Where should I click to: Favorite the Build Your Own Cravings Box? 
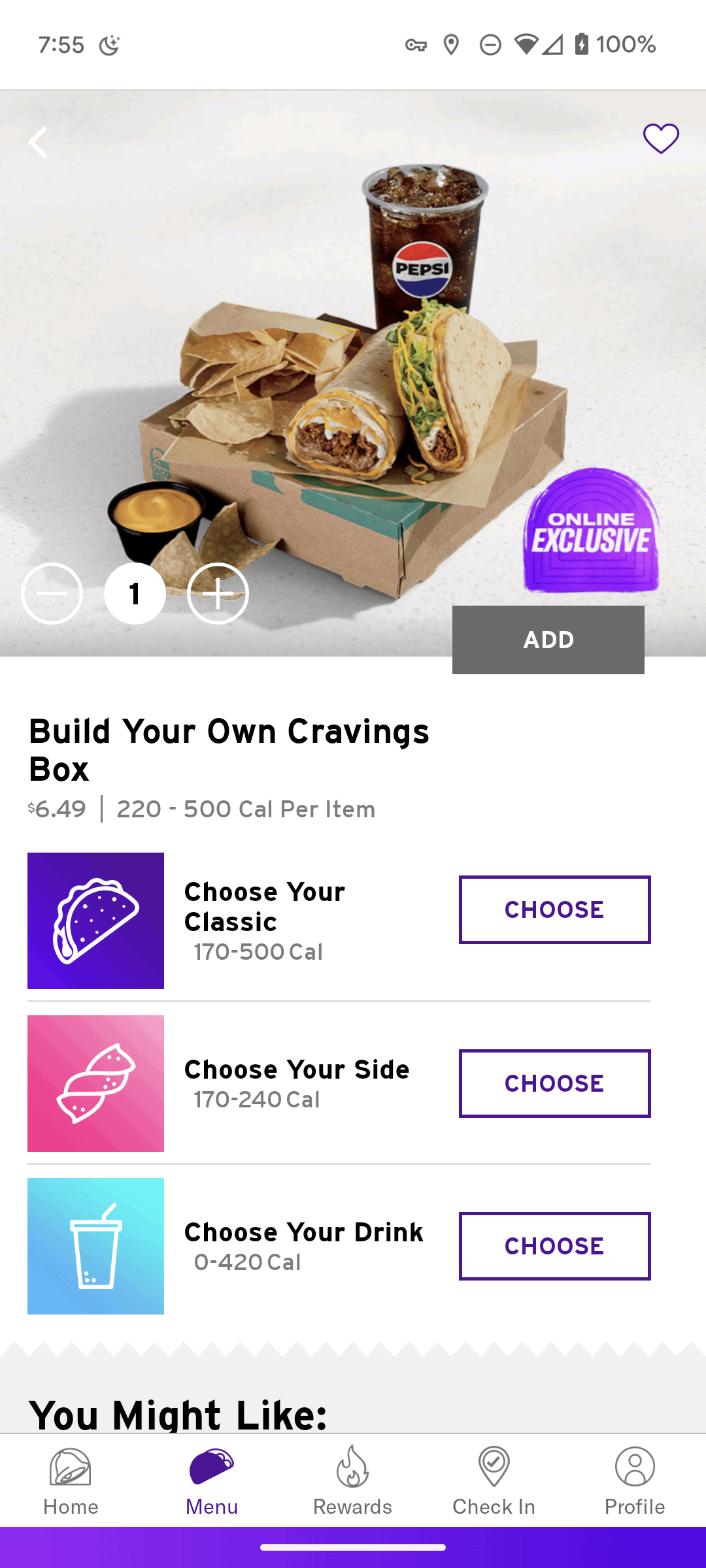click(x=661, y=139)
